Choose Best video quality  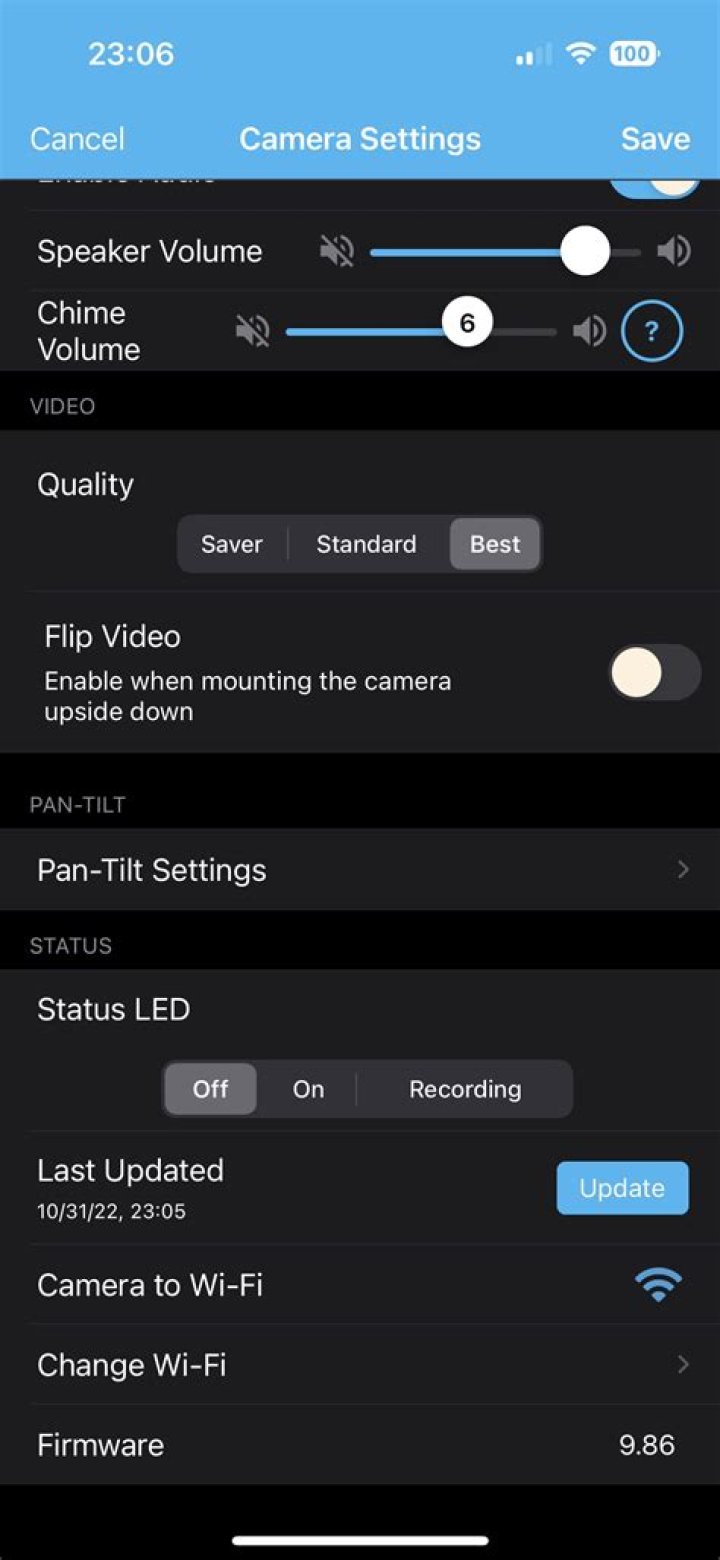tap(495, 544)
